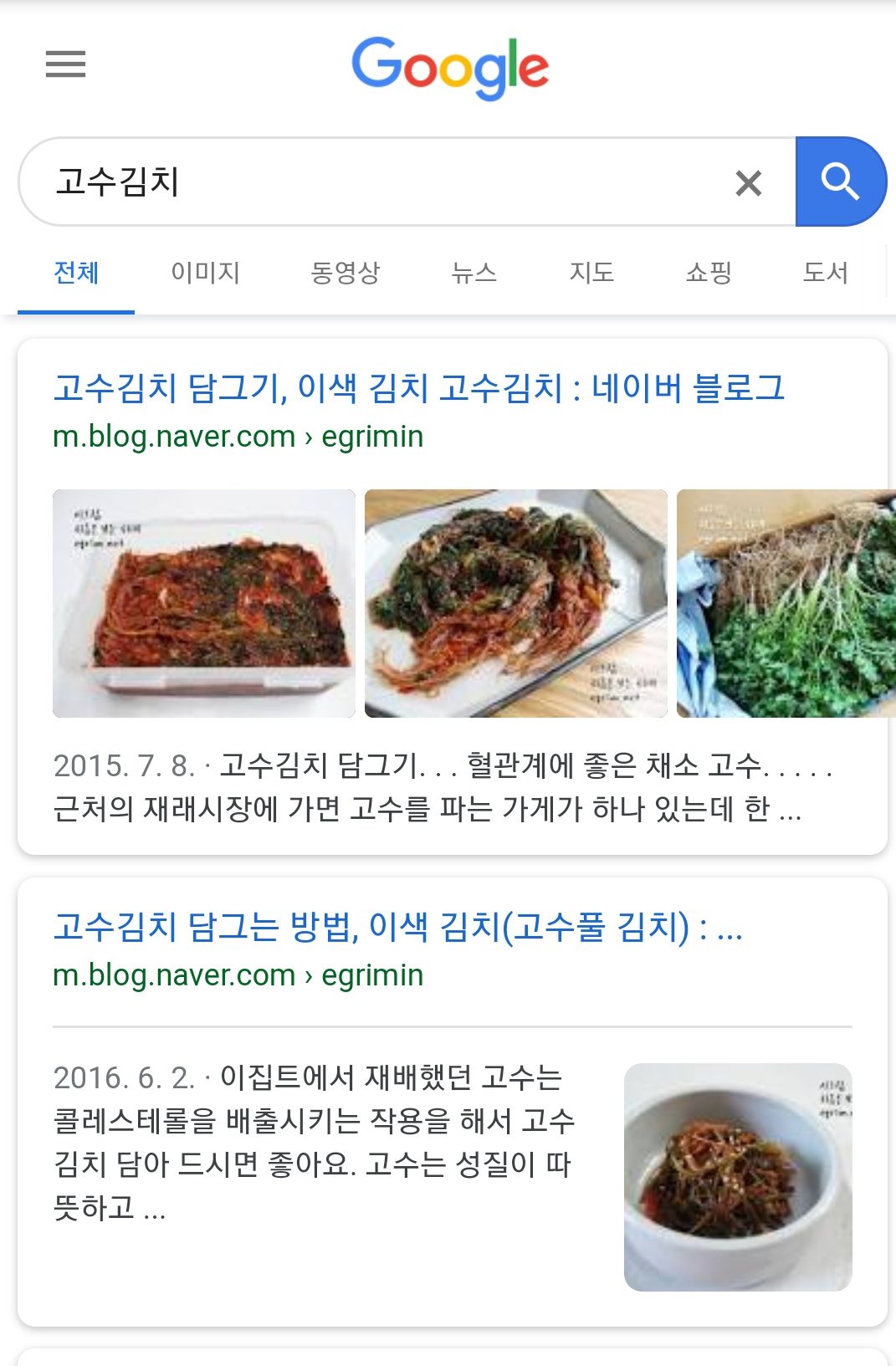
Task: Go to the Google logo homepage
Action: (450, 67)
